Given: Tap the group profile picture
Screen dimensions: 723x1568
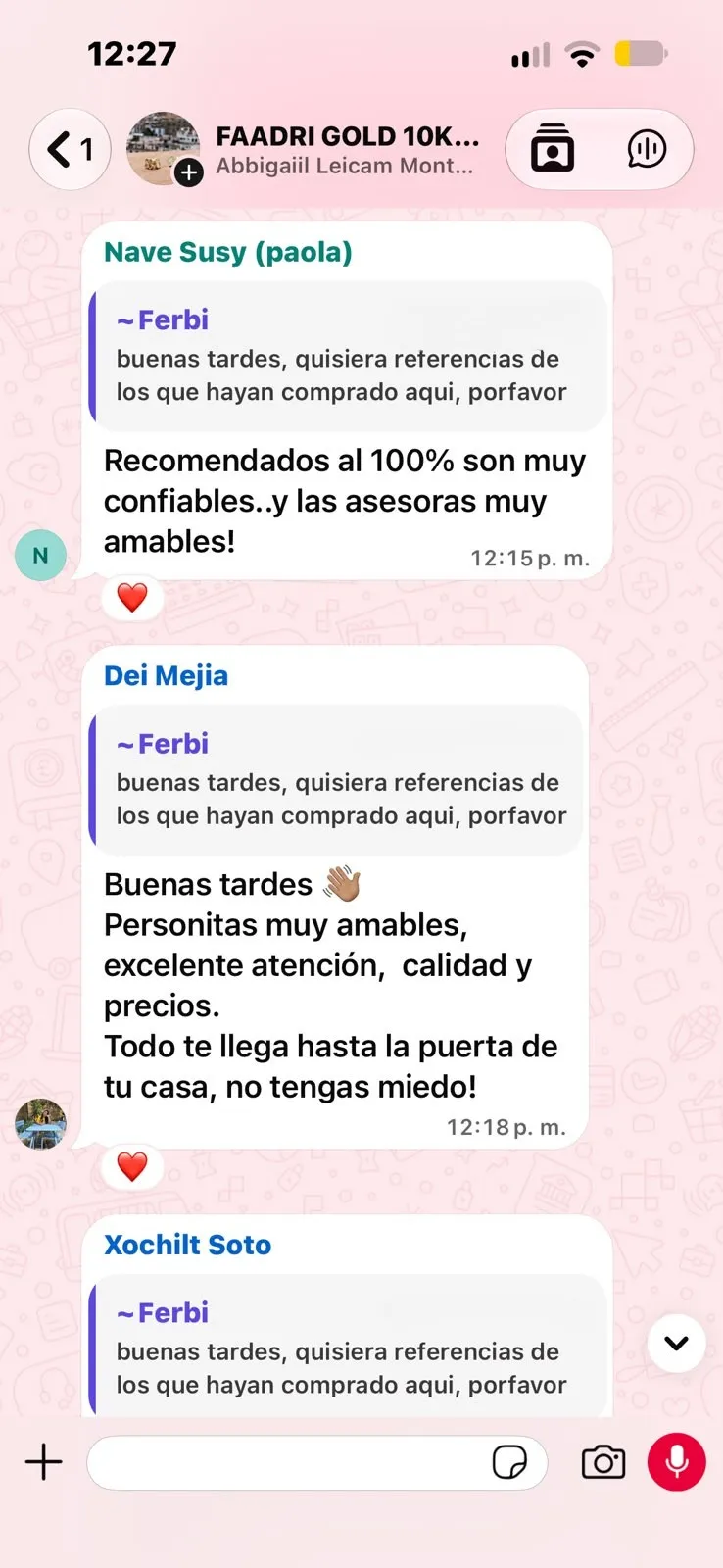Looking at the screenshot, I should (164, 149).
